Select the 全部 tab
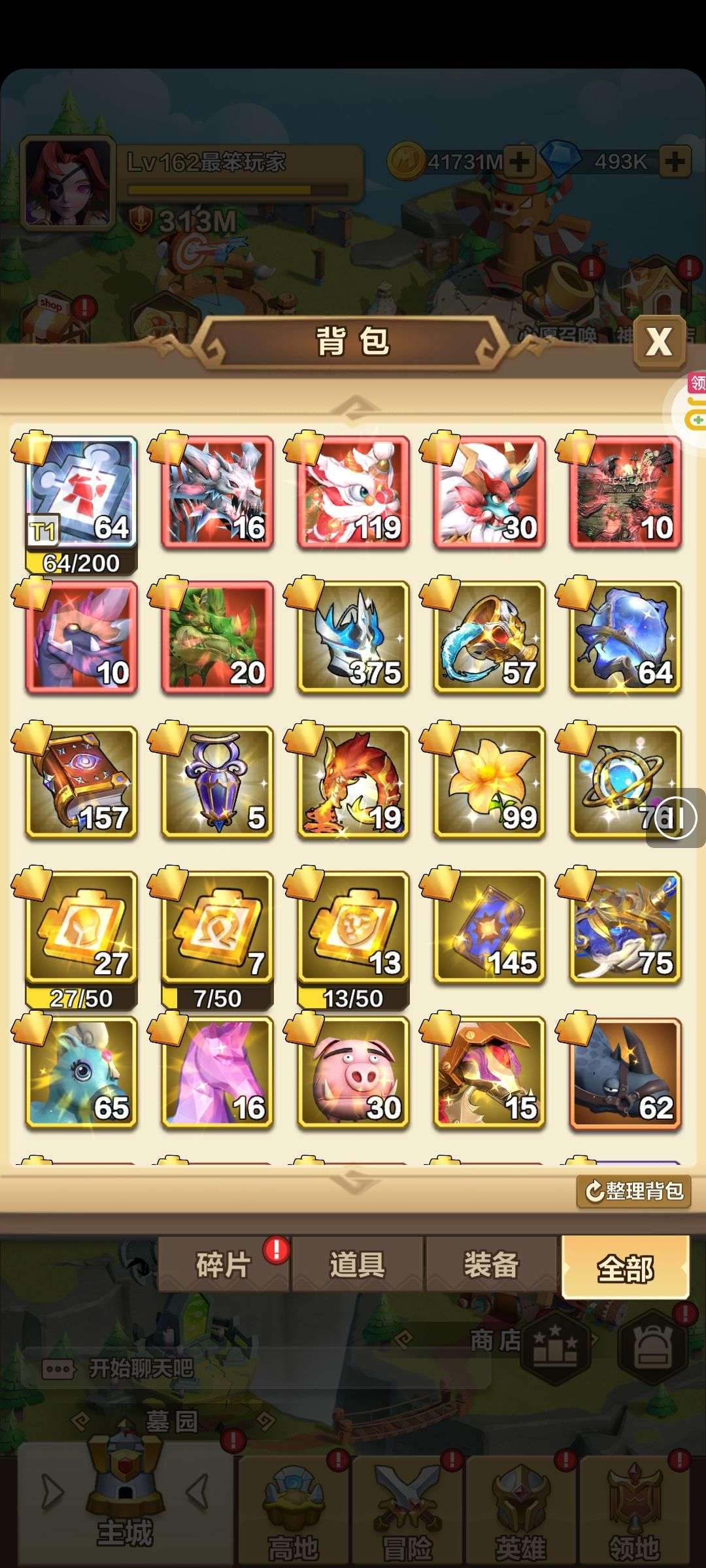 point(626,1267)
